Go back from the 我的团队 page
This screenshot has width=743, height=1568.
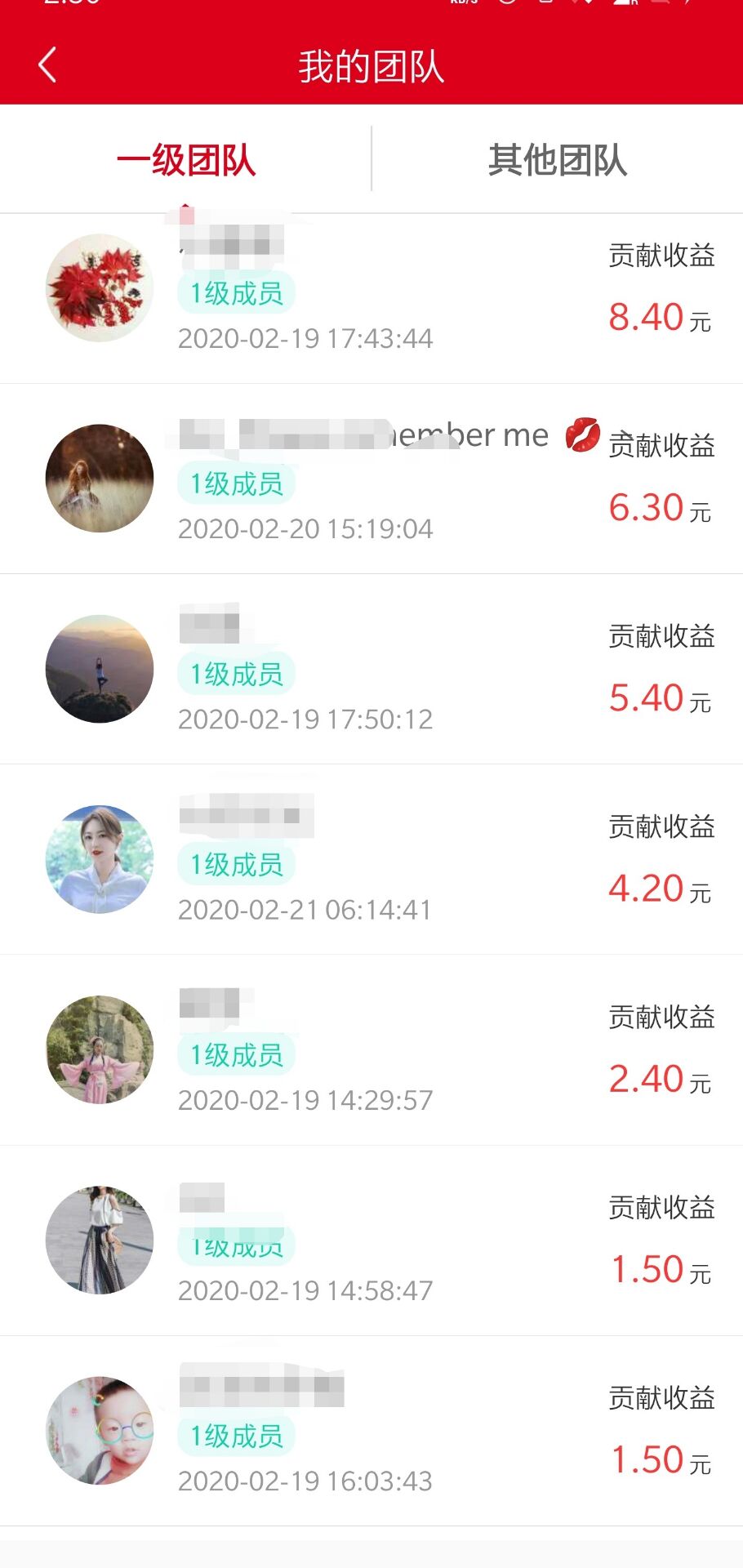pyautogui.click(x=47, y=65)
